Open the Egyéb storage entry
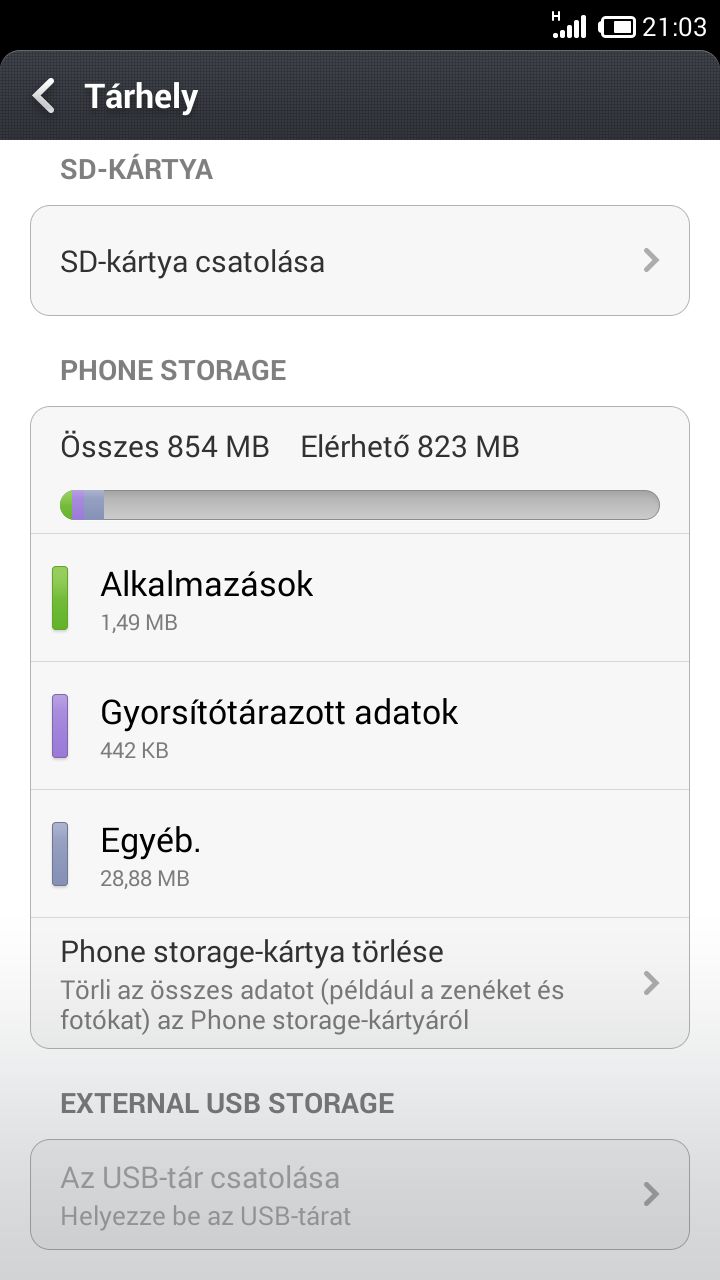 [x=360, y=854]
